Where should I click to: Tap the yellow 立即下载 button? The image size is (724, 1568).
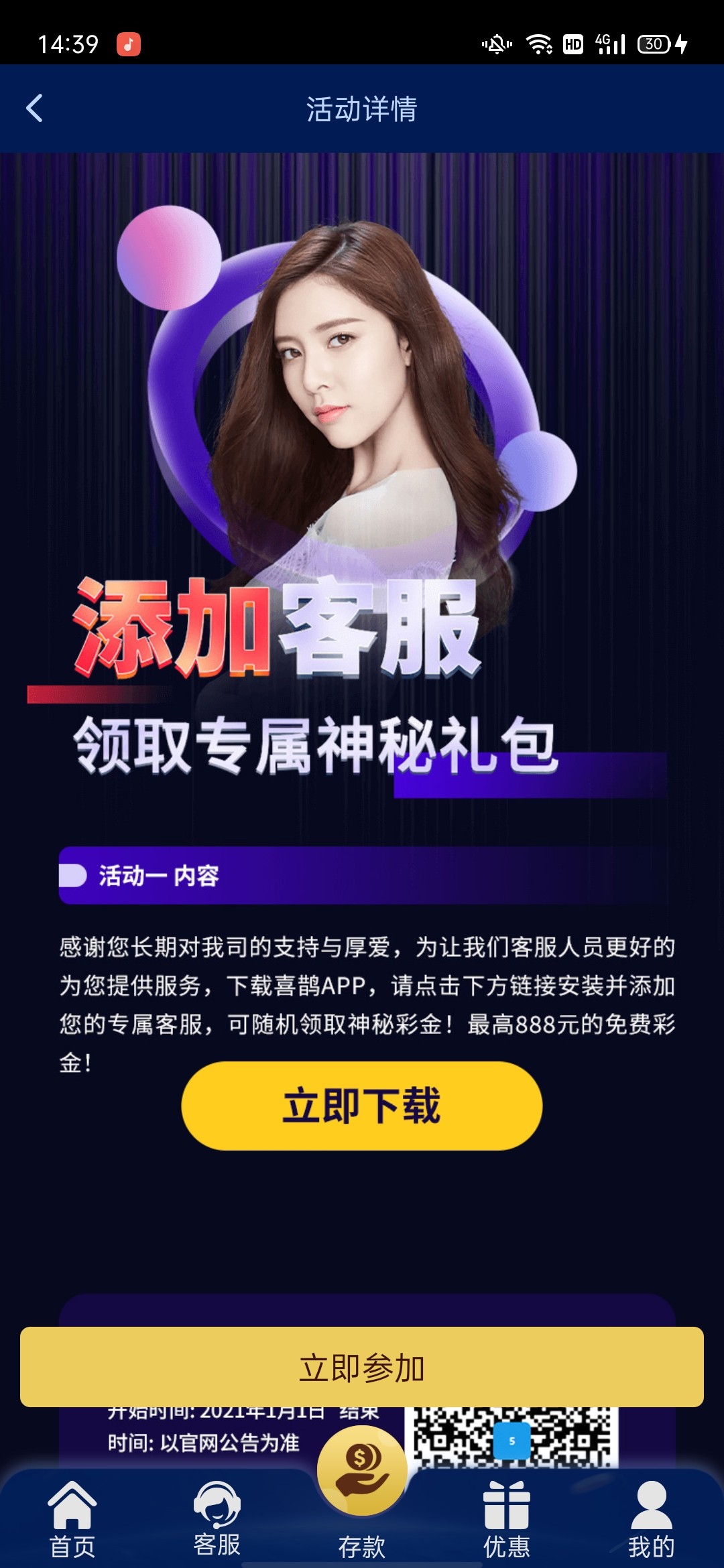point(361,1106)
